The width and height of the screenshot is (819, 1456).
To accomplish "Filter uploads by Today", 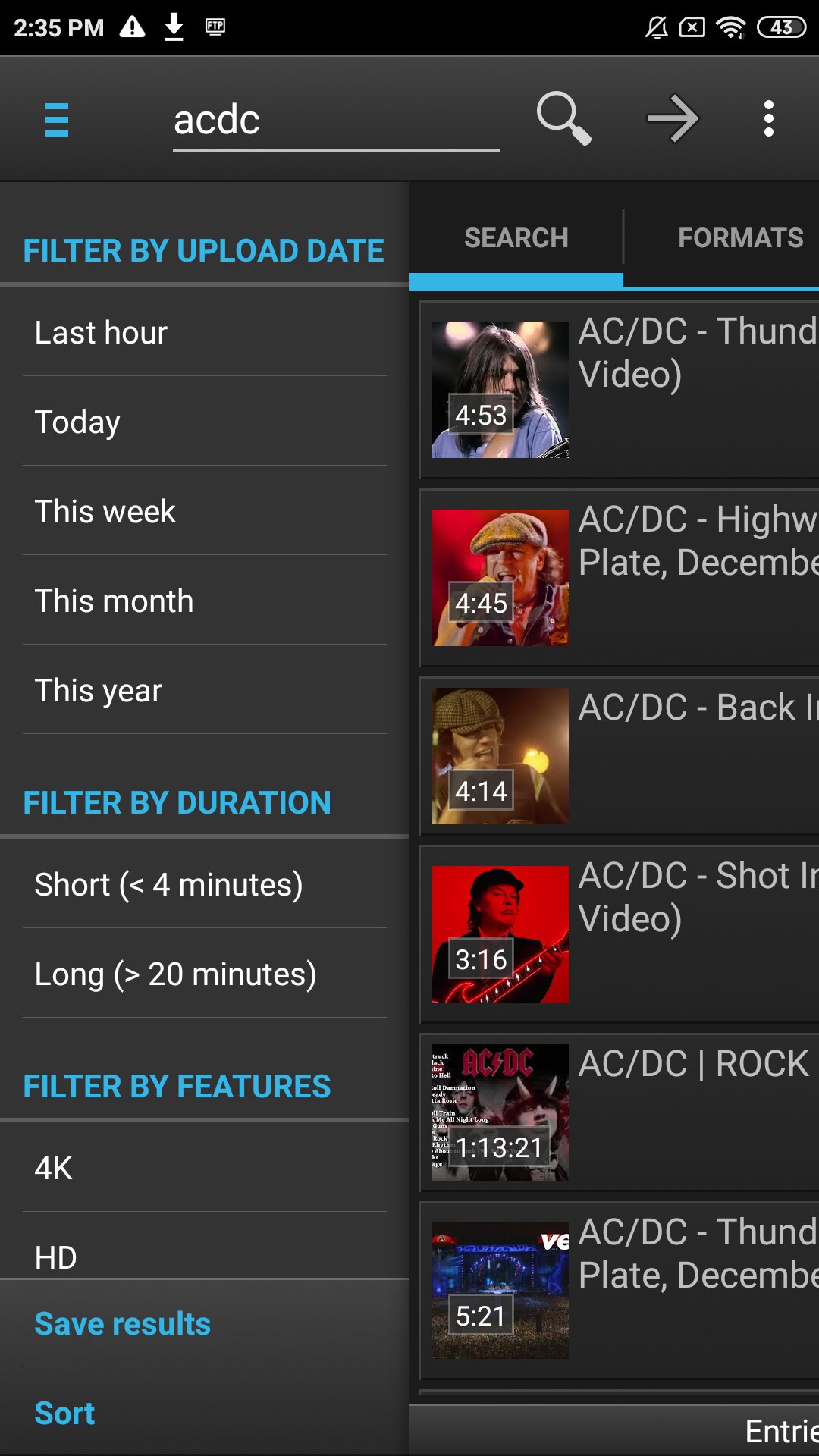I will (x=205, y=422).
